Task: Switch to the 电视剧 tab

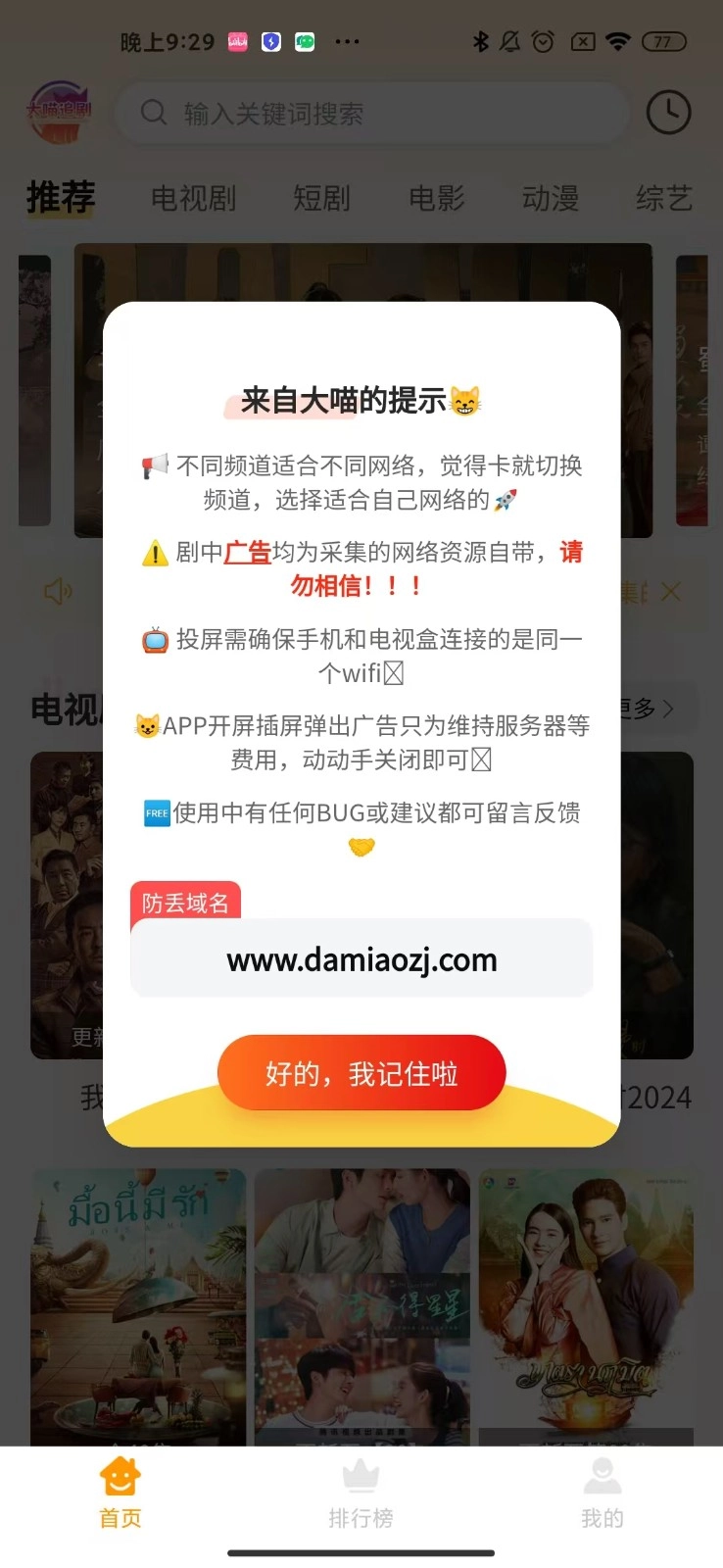Action: pyautogui.click(x=193, y=198)
